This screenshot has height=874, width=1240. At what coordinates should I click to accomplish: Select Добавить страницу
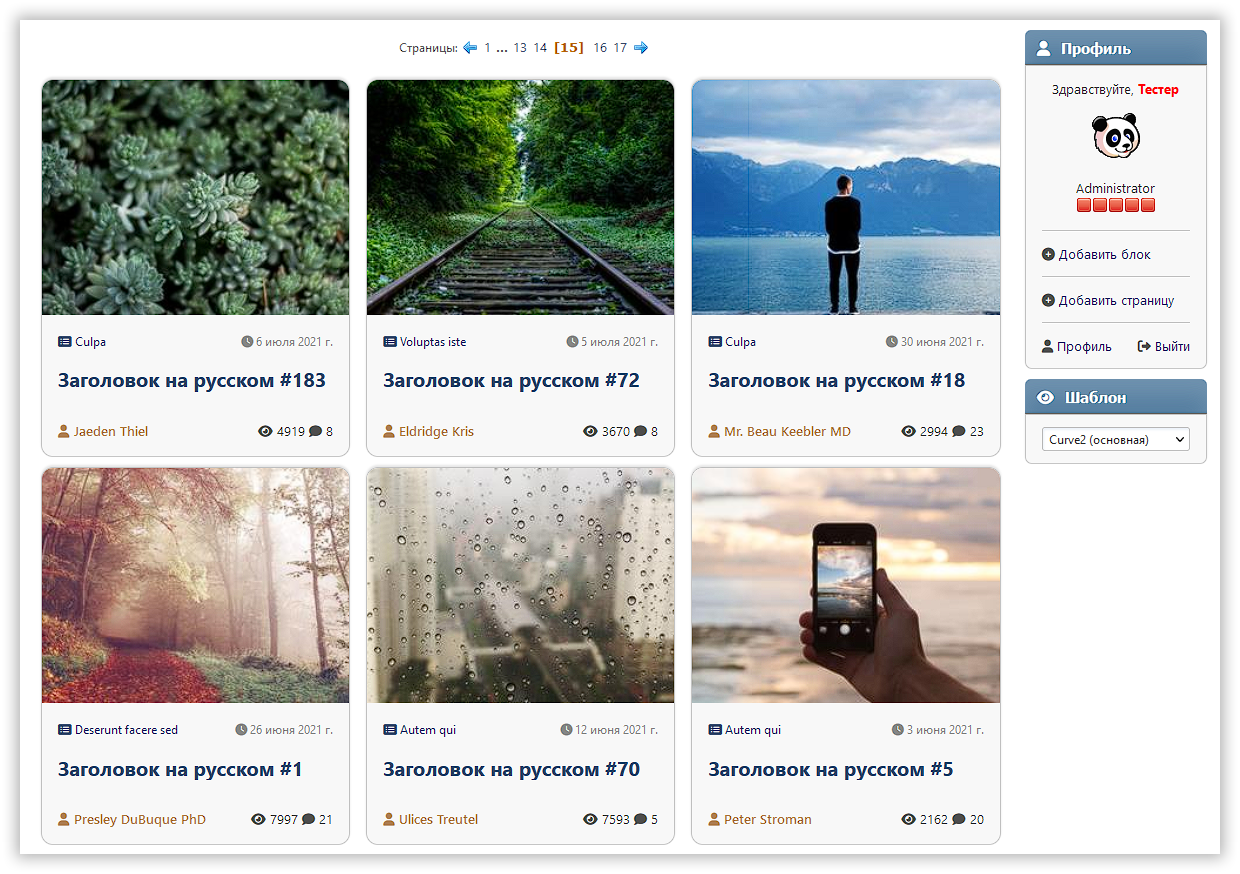point(1116,300)
